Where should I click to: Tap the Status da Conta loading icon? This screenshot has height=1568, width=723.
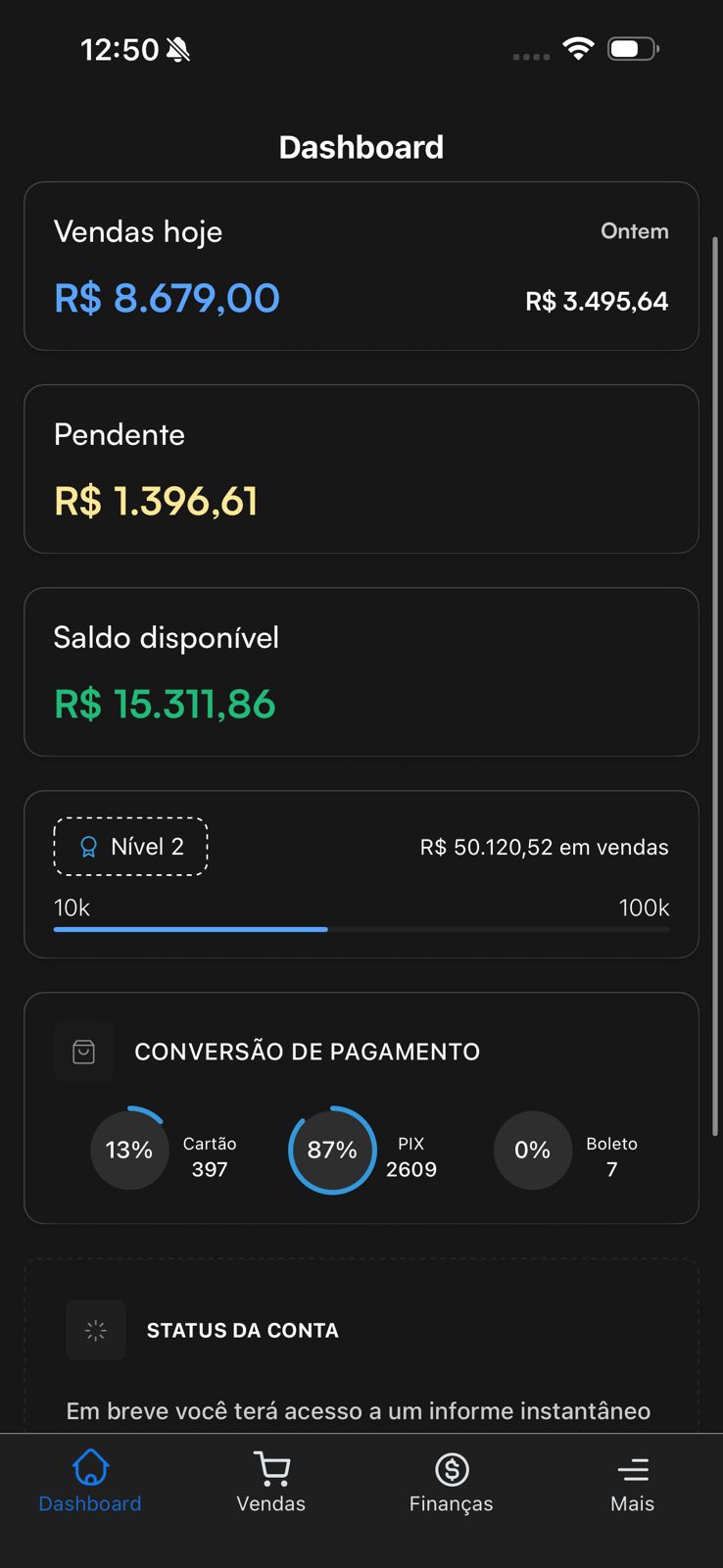click(95, 1330)
